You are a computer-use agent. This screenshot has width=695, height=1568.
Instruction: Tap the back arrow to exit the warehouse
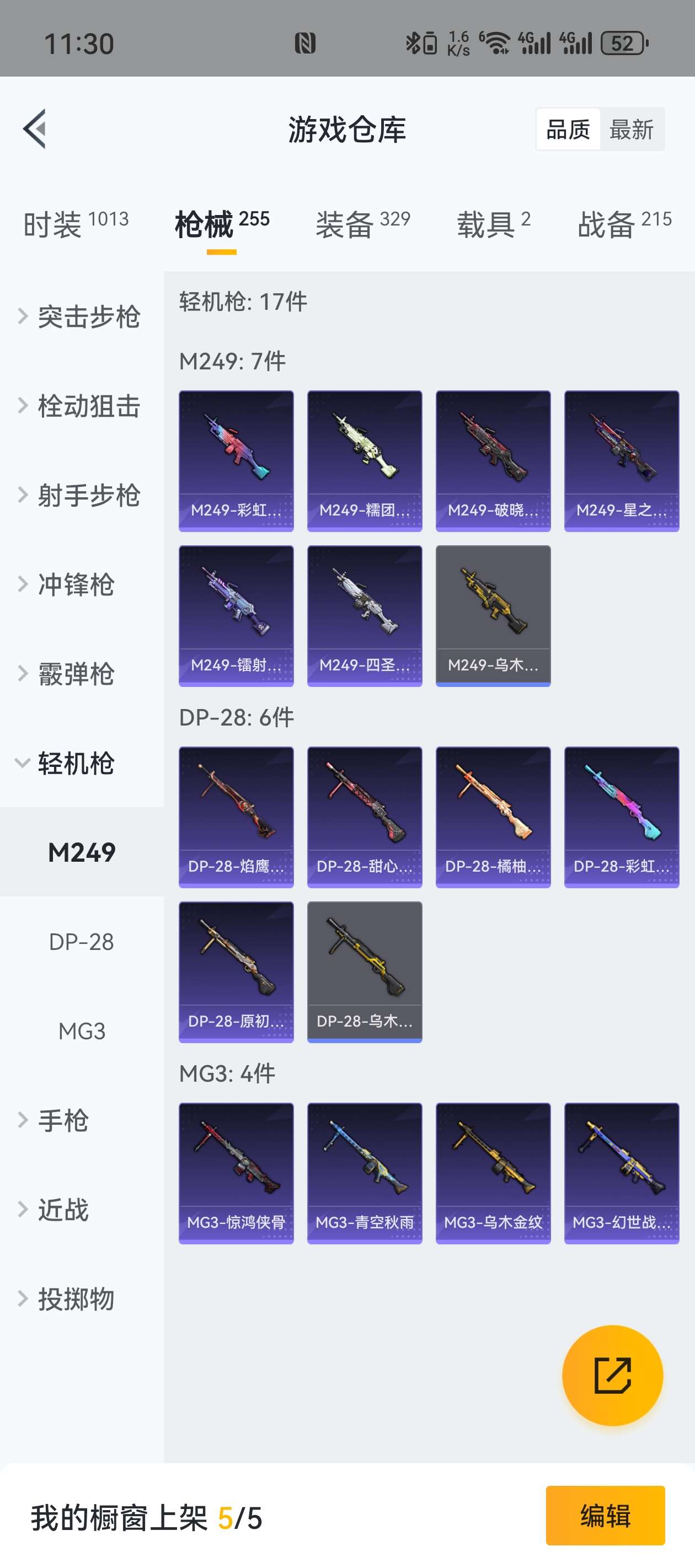click(x=36, y=130)
